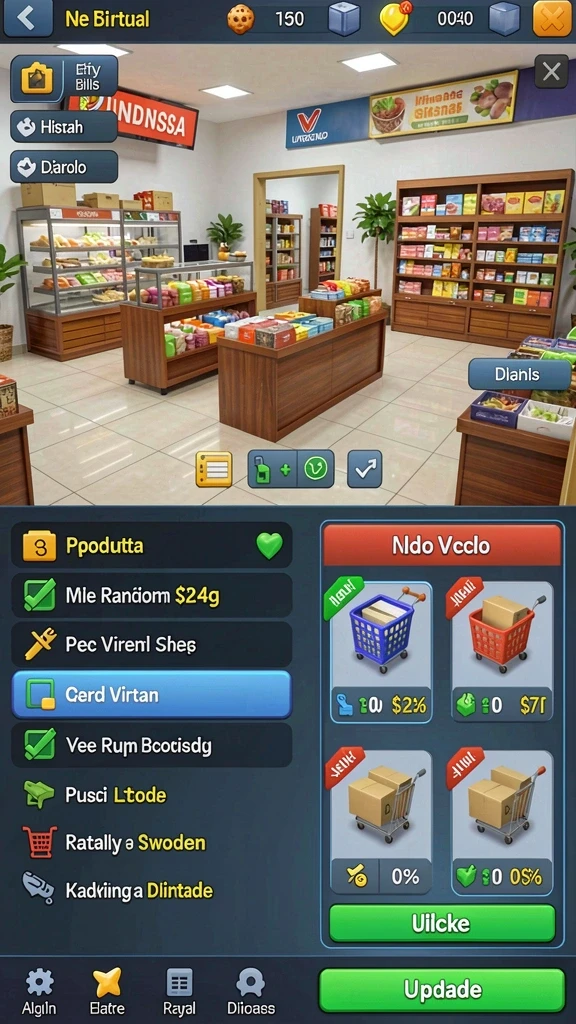The height and width of the screenshot is (1024, 576).
Task: Open the Ppodutta row
Action: pos(152,545)
